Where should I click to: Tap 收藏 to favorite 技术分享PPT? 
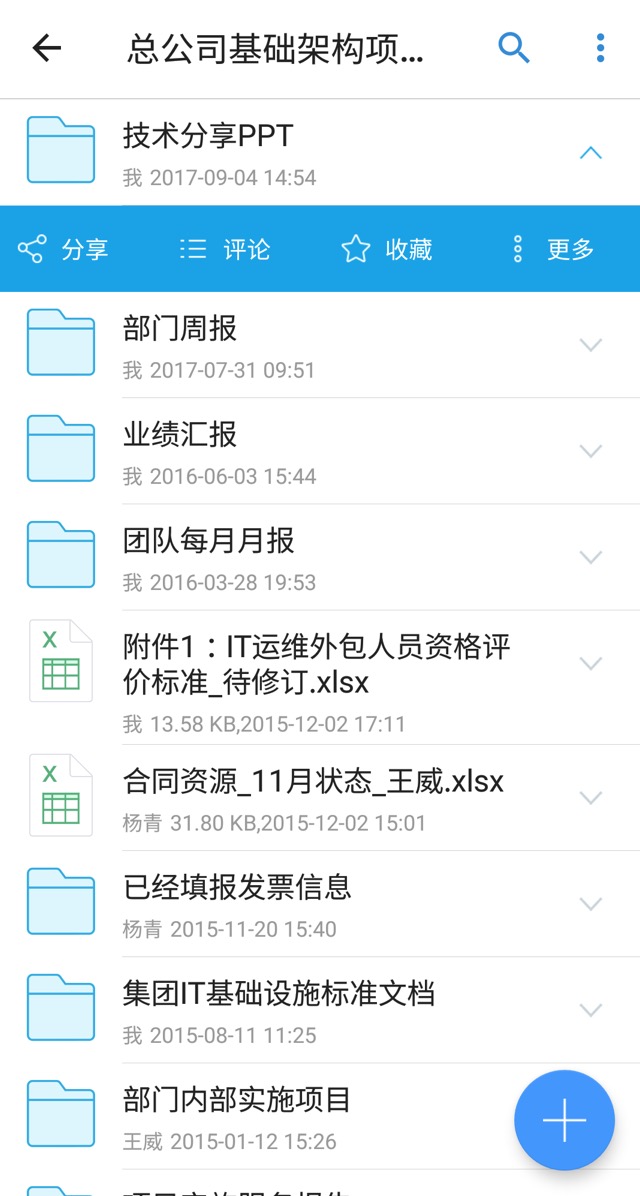coord(387,249)
